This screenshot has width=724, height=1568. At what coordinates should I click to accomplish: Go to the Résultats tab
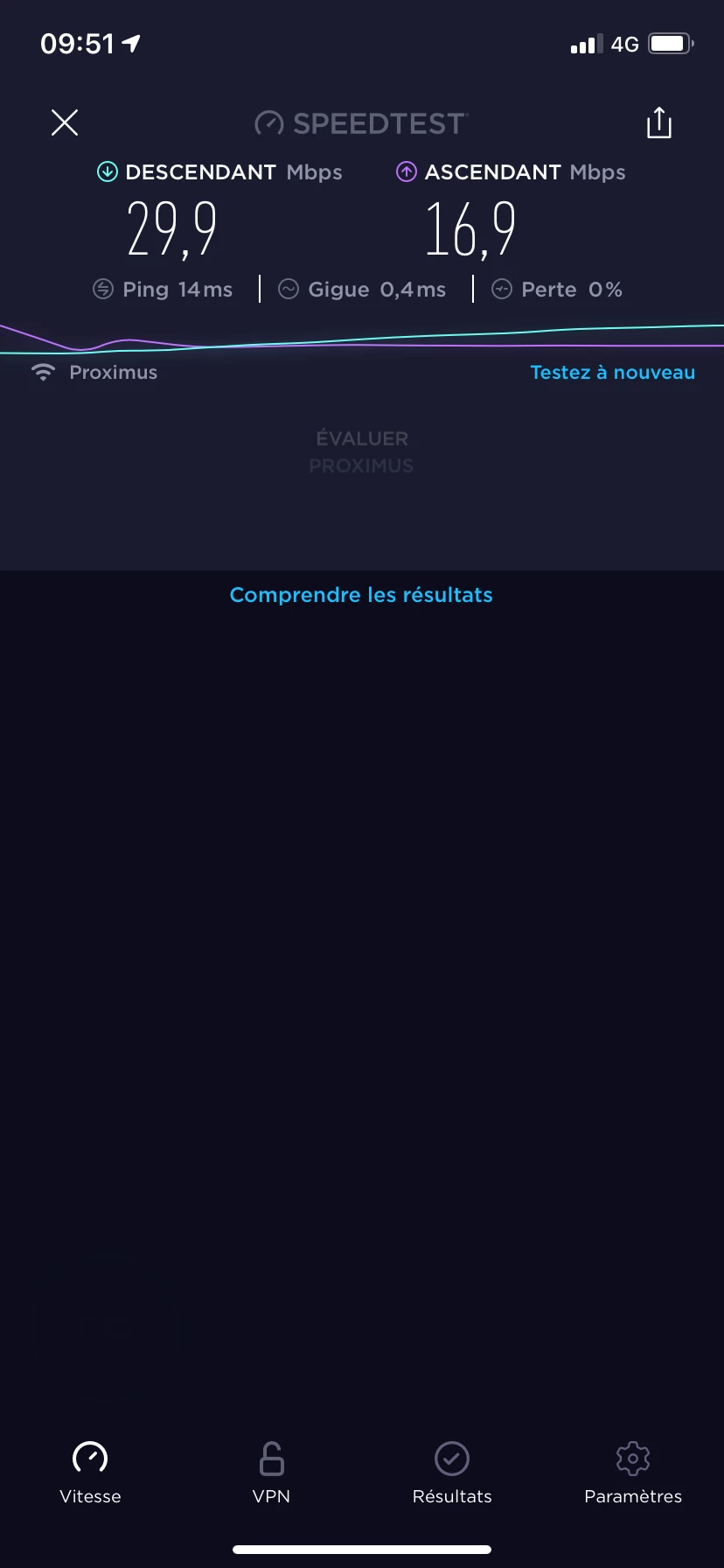pos(452,1473)
